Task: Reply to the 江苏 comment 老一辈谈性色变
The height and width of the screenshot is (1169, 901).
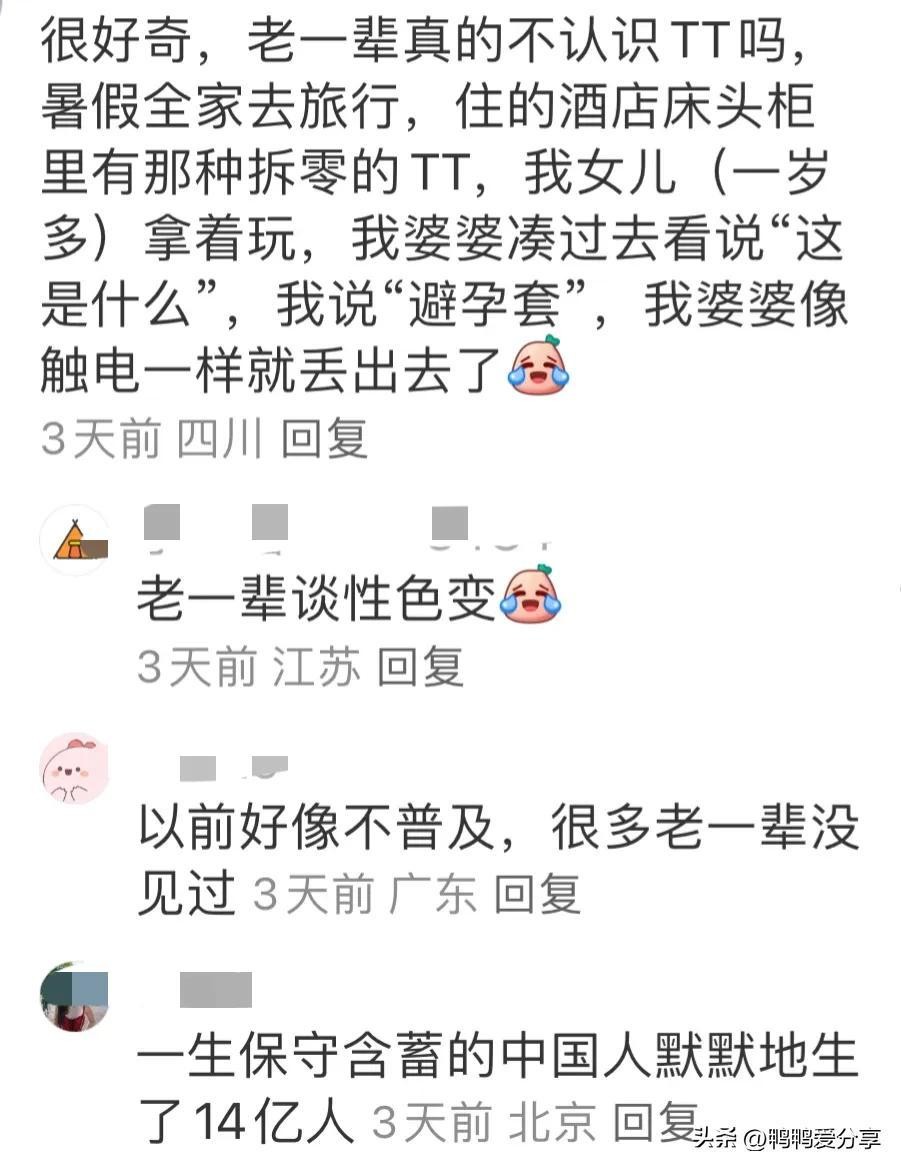Action: coord(420,668)
